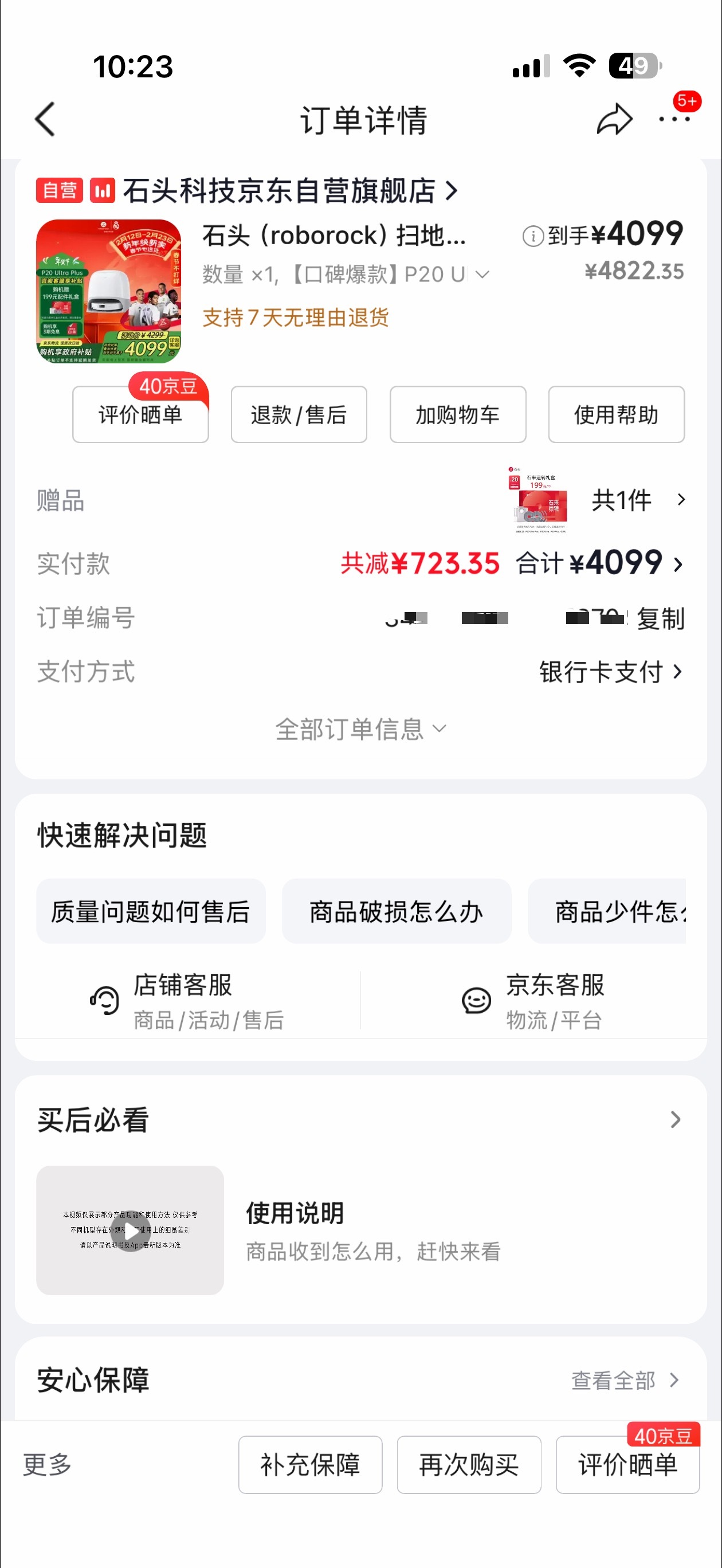Add item to cart via 加购物车
Viewport: 722px width, 1568px height.
pos(458,414)
